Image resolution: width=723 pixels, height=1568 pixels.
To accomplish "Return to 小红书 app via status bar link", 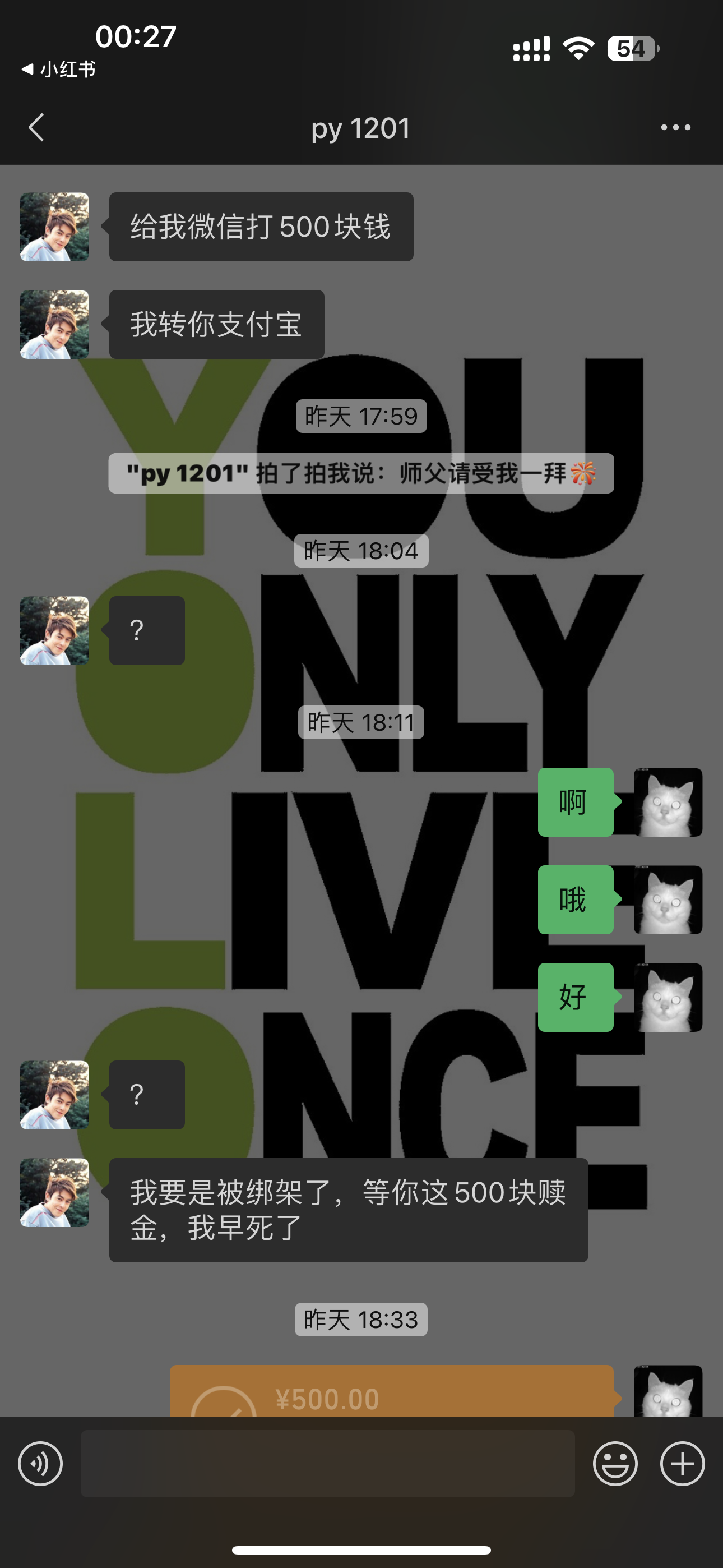I will click(58, 70).
